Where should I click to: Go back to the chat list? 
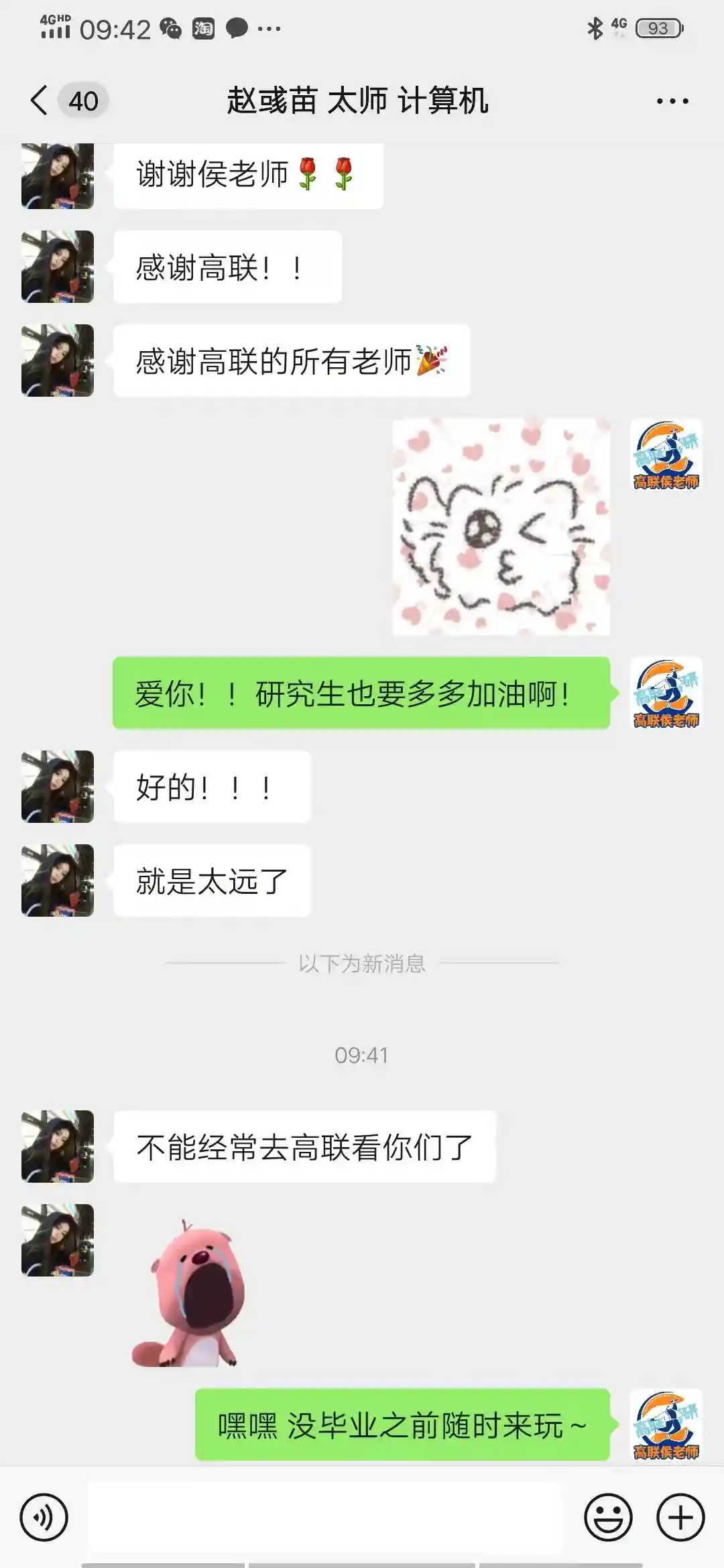(x=40, y=101)
